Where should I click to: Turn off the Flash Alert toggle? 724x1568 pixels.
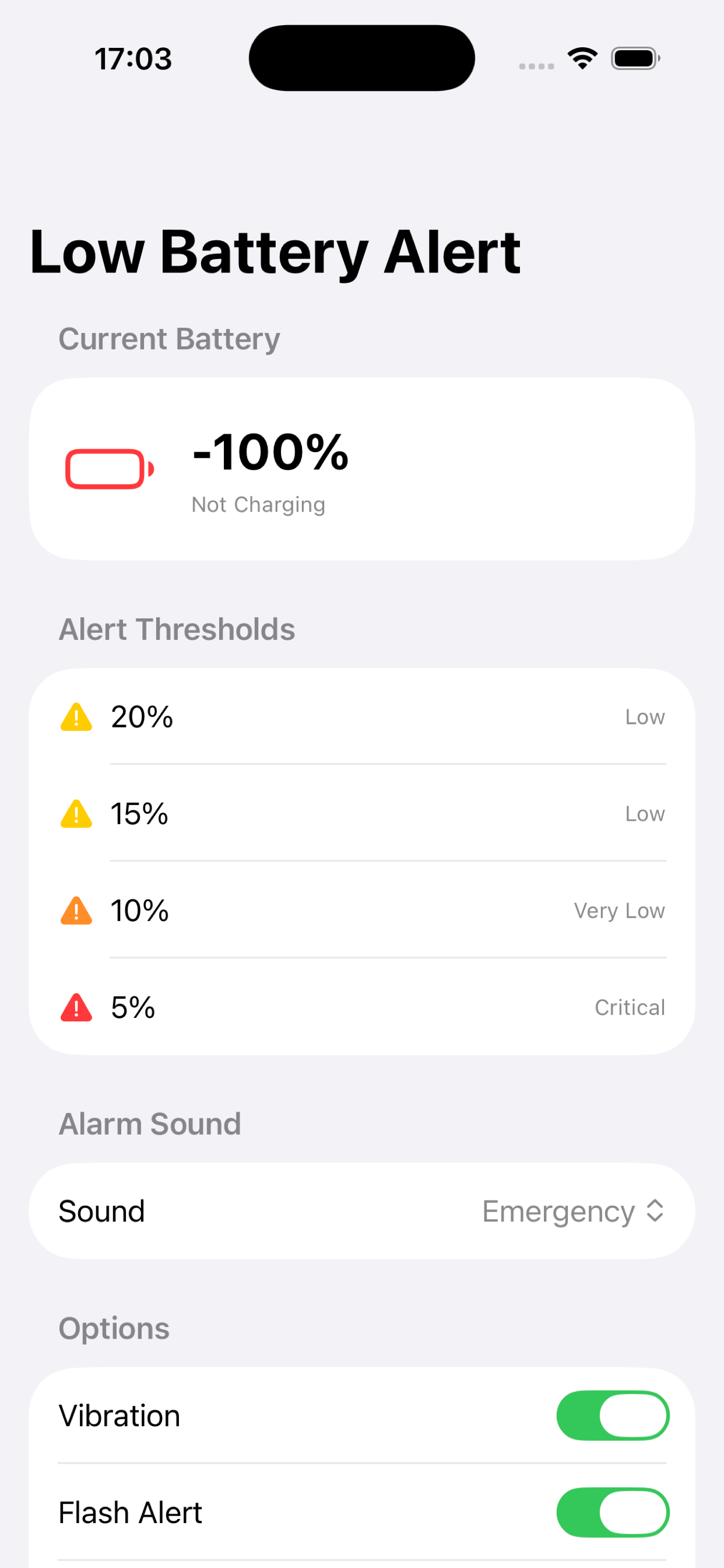coord(612,1512)
